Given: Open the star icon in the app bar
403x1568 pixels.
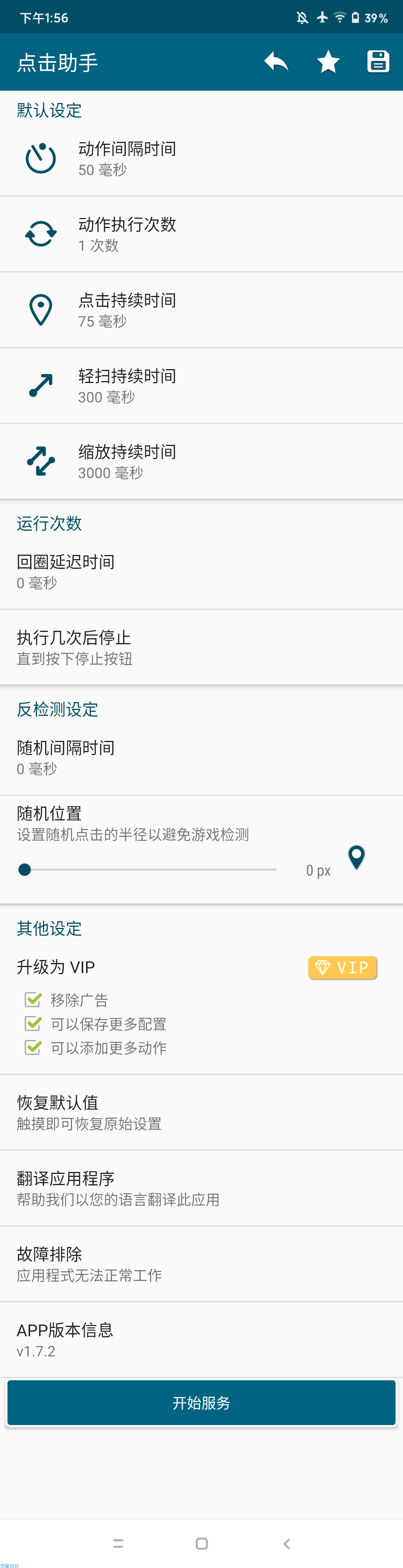Looking at the screenshot, I should tap(328, 62).
